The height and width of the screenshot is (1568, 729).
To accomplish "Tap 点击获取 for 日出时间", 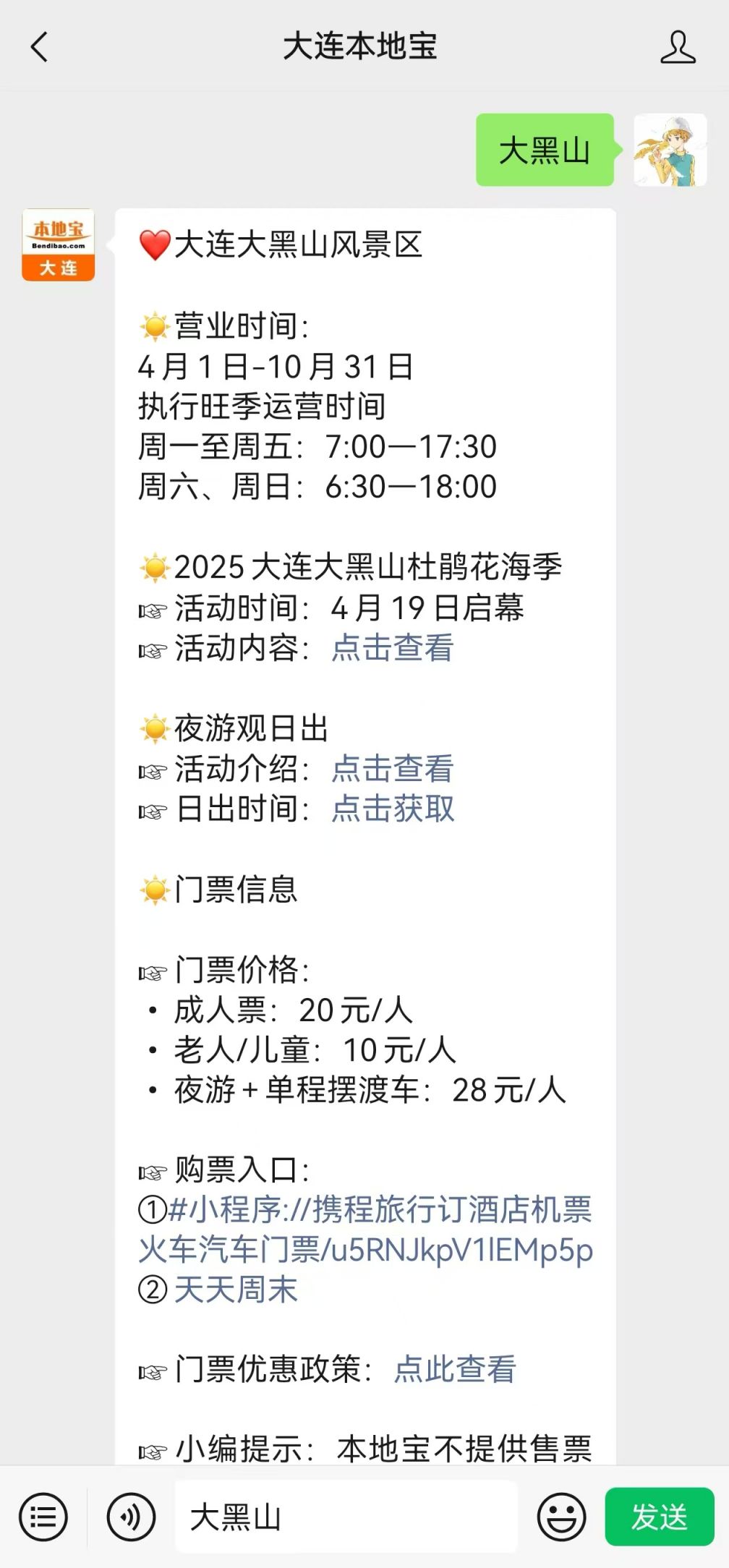I will coord(393,809).
